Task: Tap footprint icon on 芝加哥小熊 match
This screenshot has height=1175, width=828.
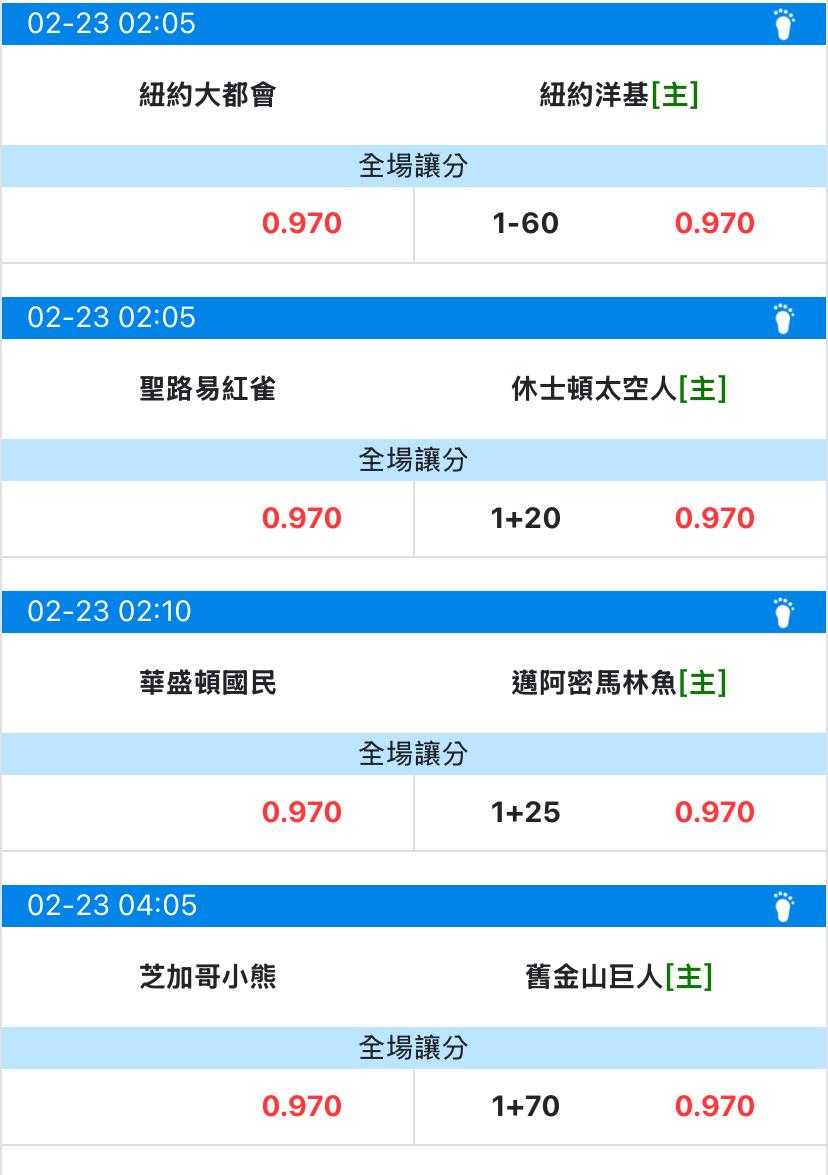Action: tap(783, 906)
